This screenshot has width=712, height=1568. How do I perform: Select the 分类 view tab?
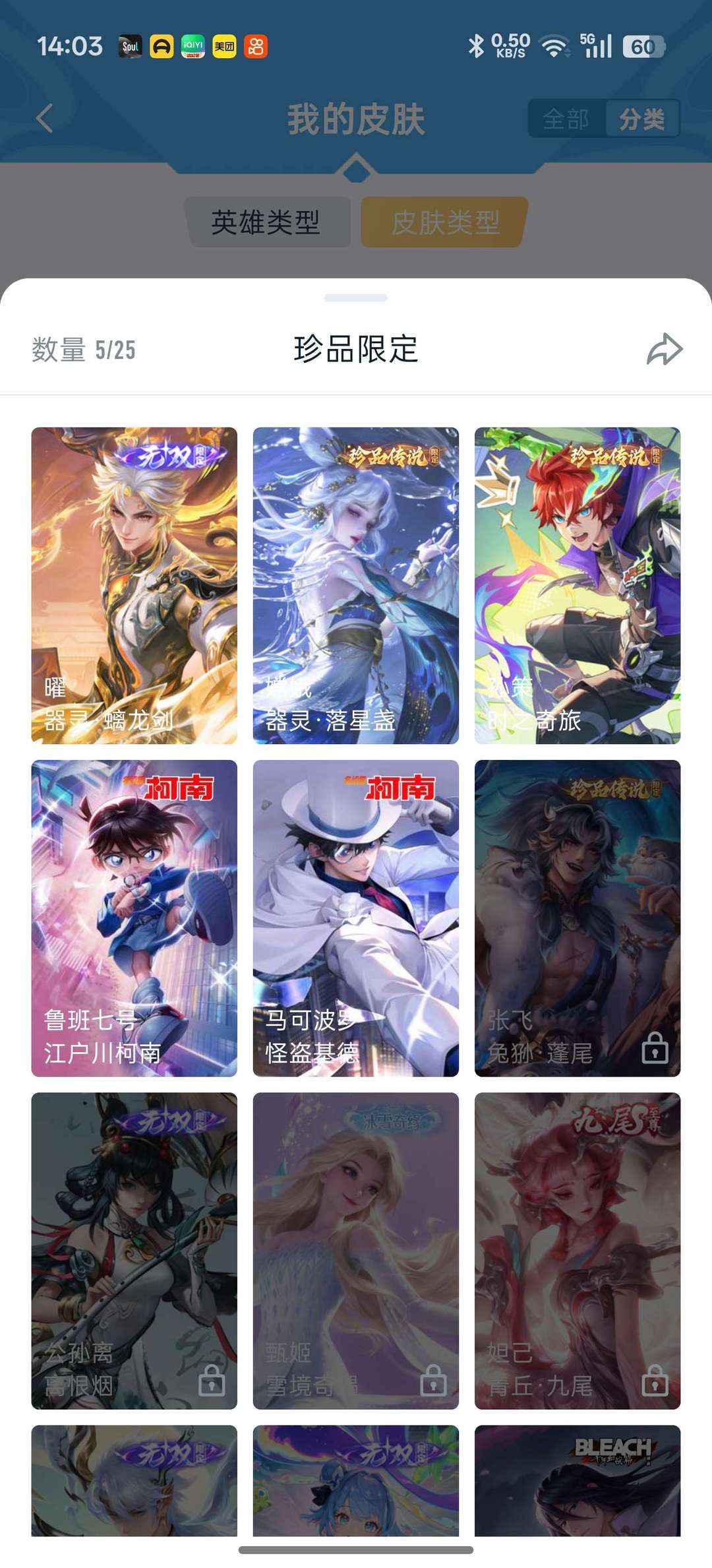pos(641,119)
